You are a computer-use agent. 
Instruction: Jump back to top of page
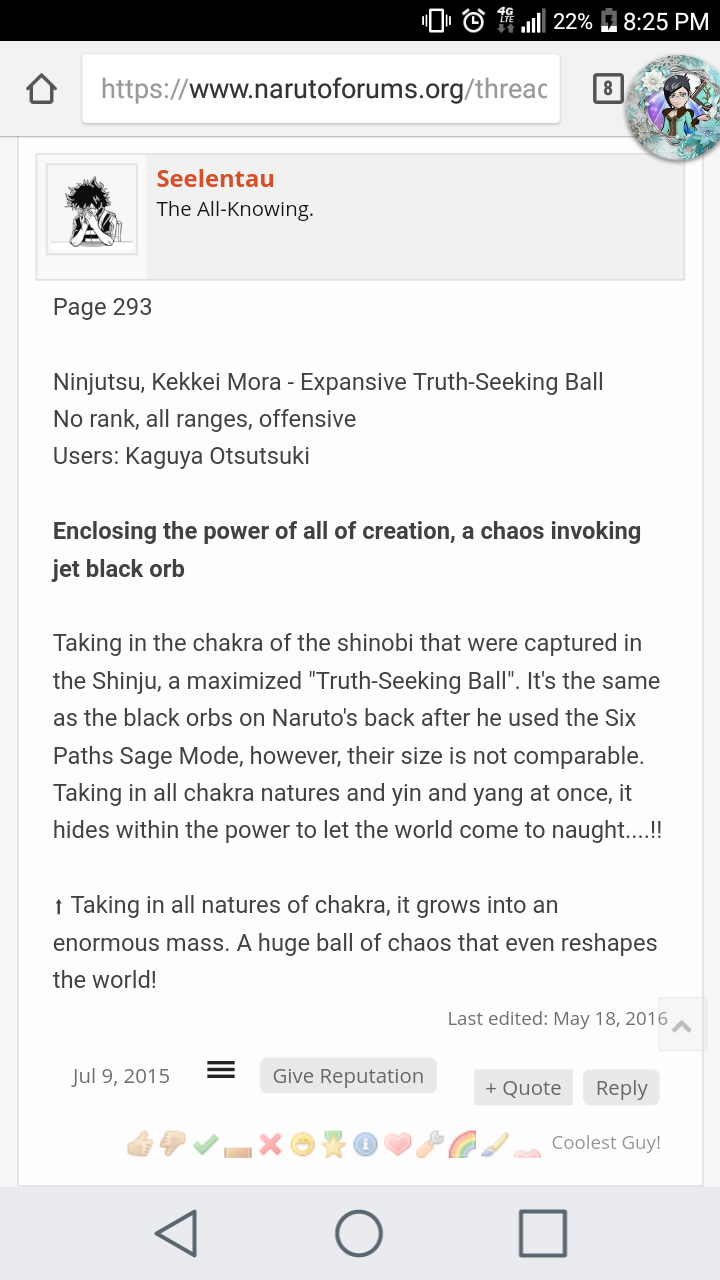[x=683, y=1026]
